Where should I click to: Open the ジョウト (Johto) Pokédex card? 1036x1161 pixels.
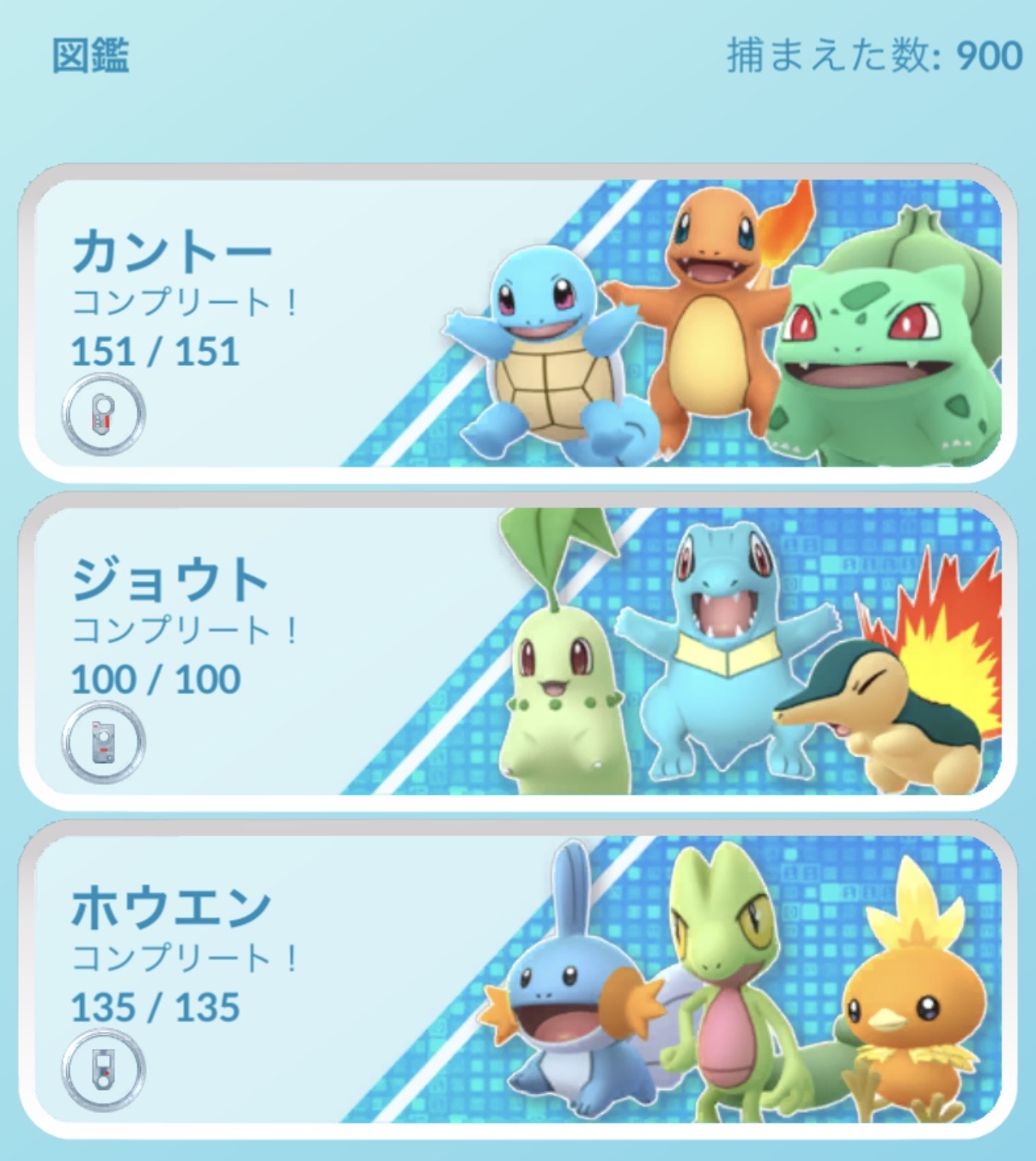coord(517,651)
